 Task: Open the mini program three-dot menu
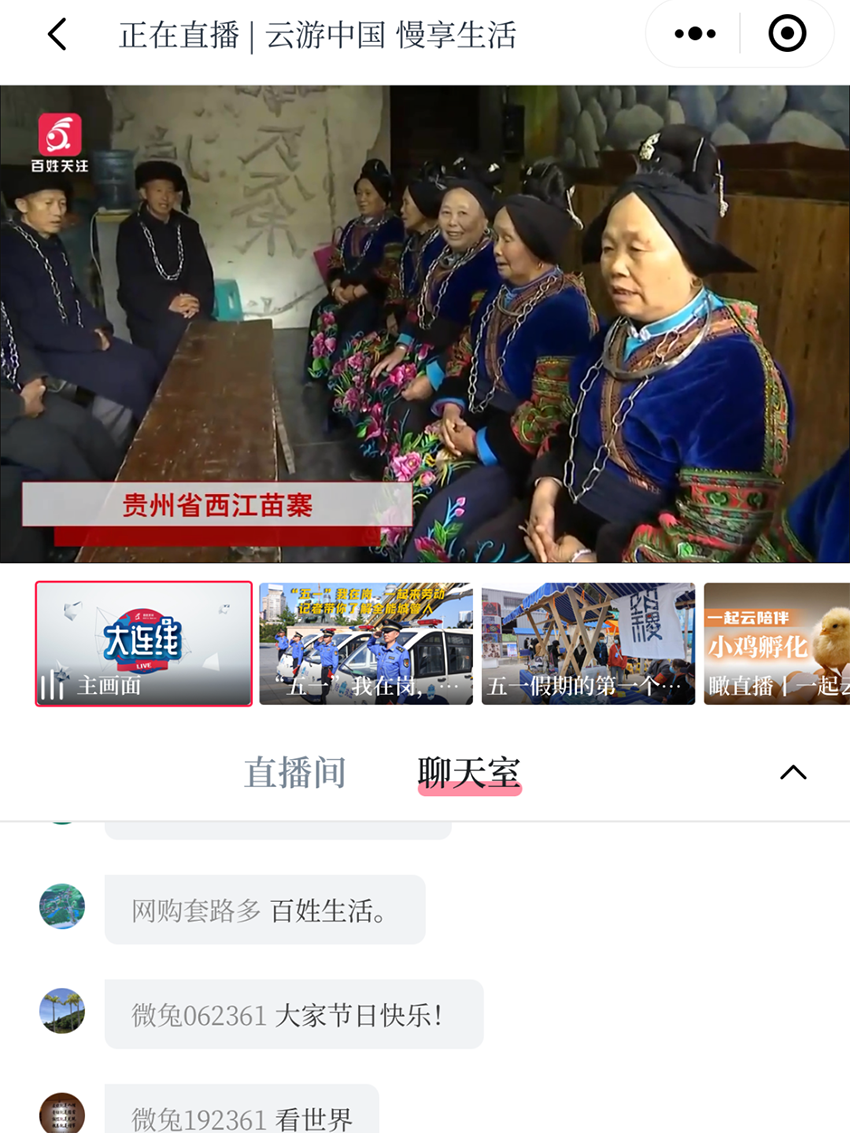pyautogui.click(x=695, y=34)
